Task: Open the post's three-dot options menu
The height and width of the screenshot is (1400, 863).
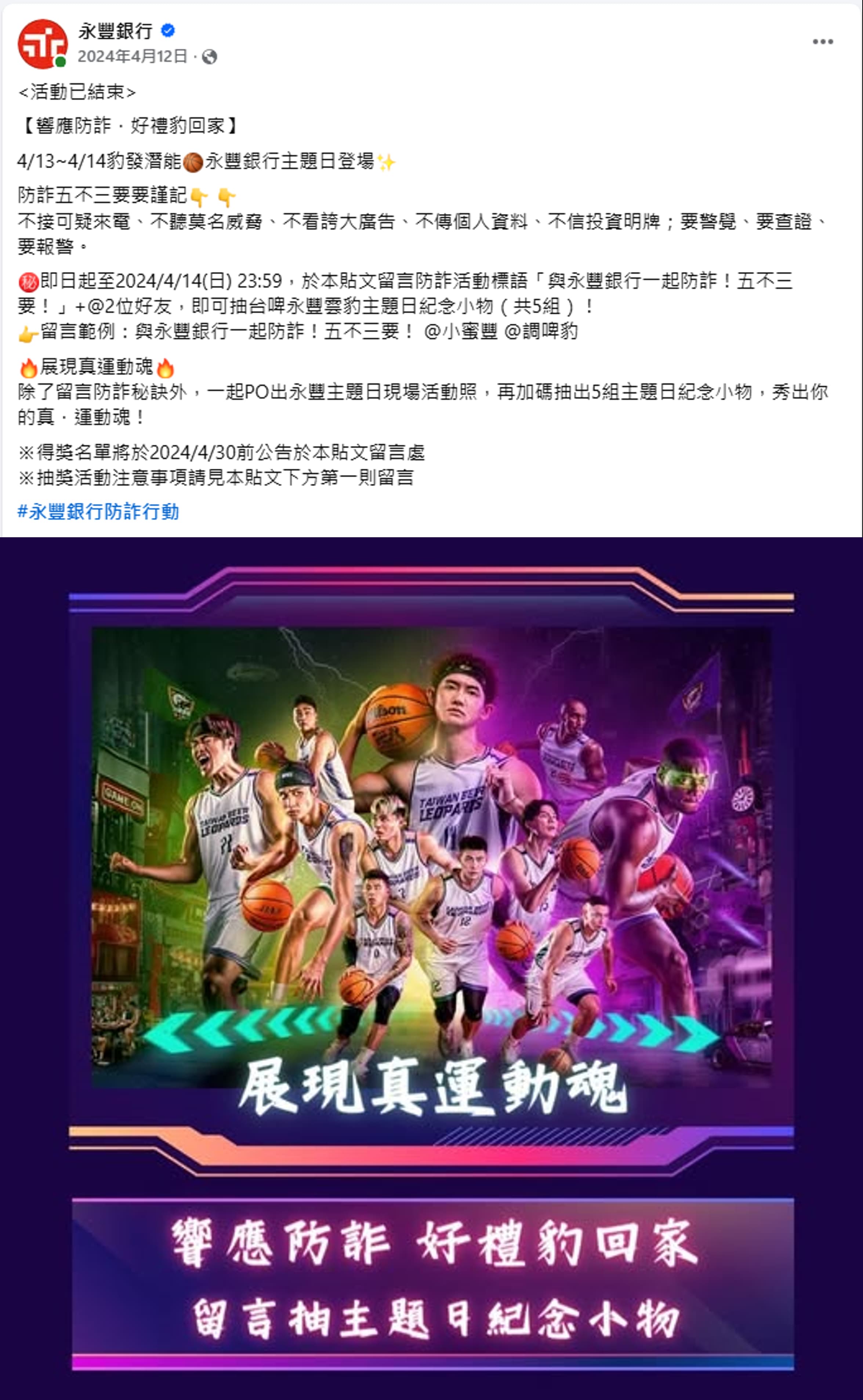Action: [823, 41]
